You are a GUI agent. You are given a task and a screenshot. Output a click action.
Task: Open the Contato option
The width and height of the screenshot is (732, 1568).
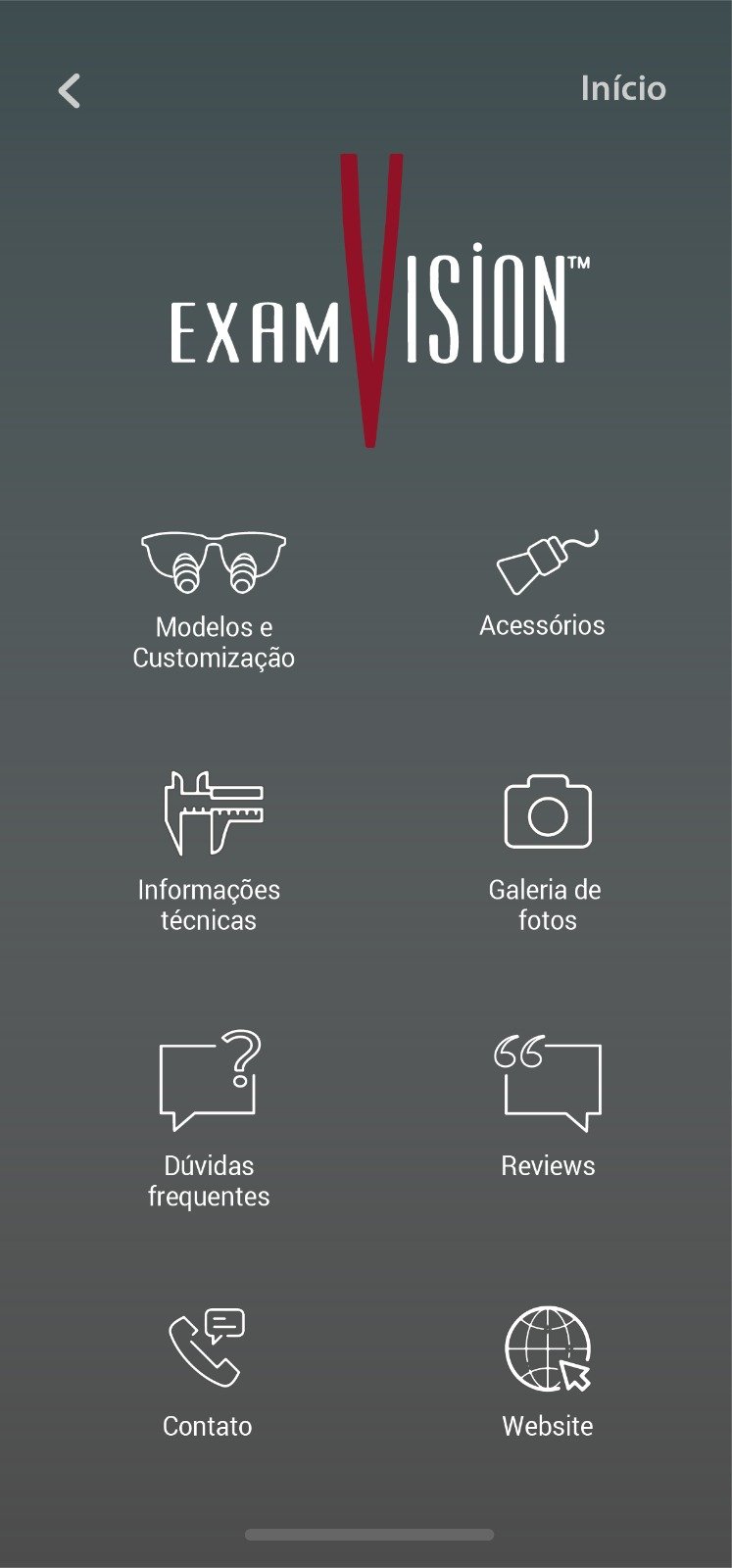[x=207, y=1372]
